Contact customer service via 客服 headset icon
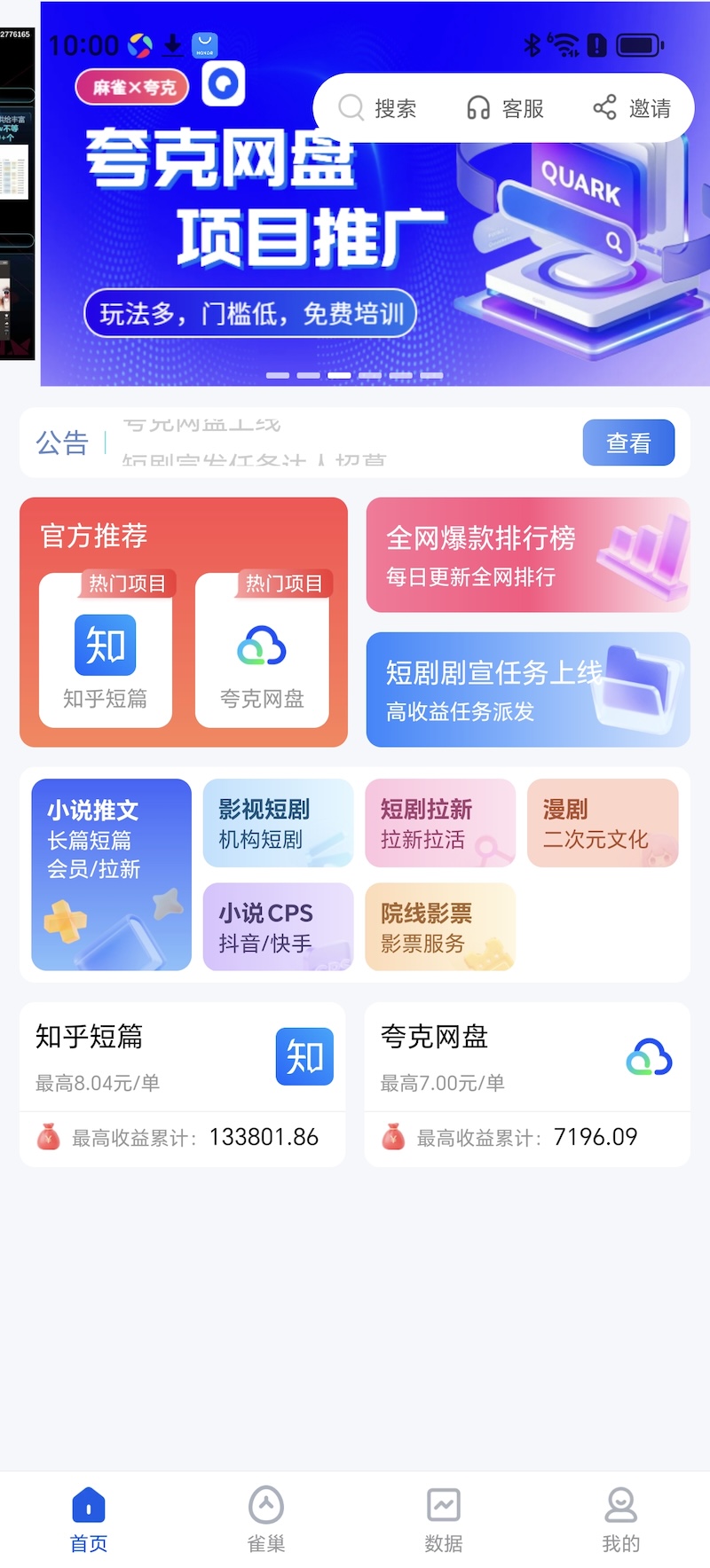The width and height of the screenshot is (710, 1568). point(478,107)
